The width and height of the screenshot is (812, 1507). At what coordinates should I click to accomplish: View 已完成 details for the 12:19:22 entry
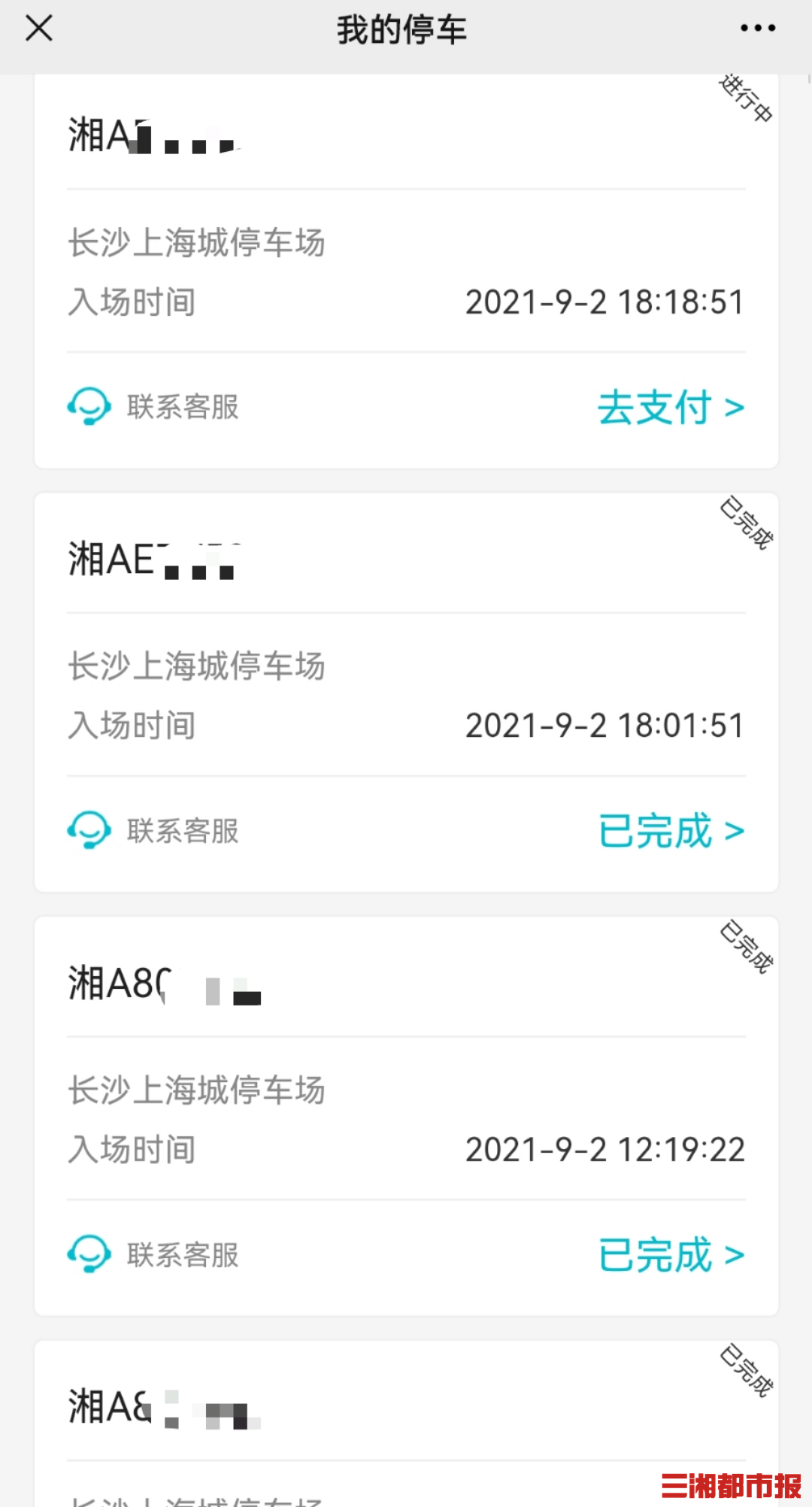[x=670, y=1255]
